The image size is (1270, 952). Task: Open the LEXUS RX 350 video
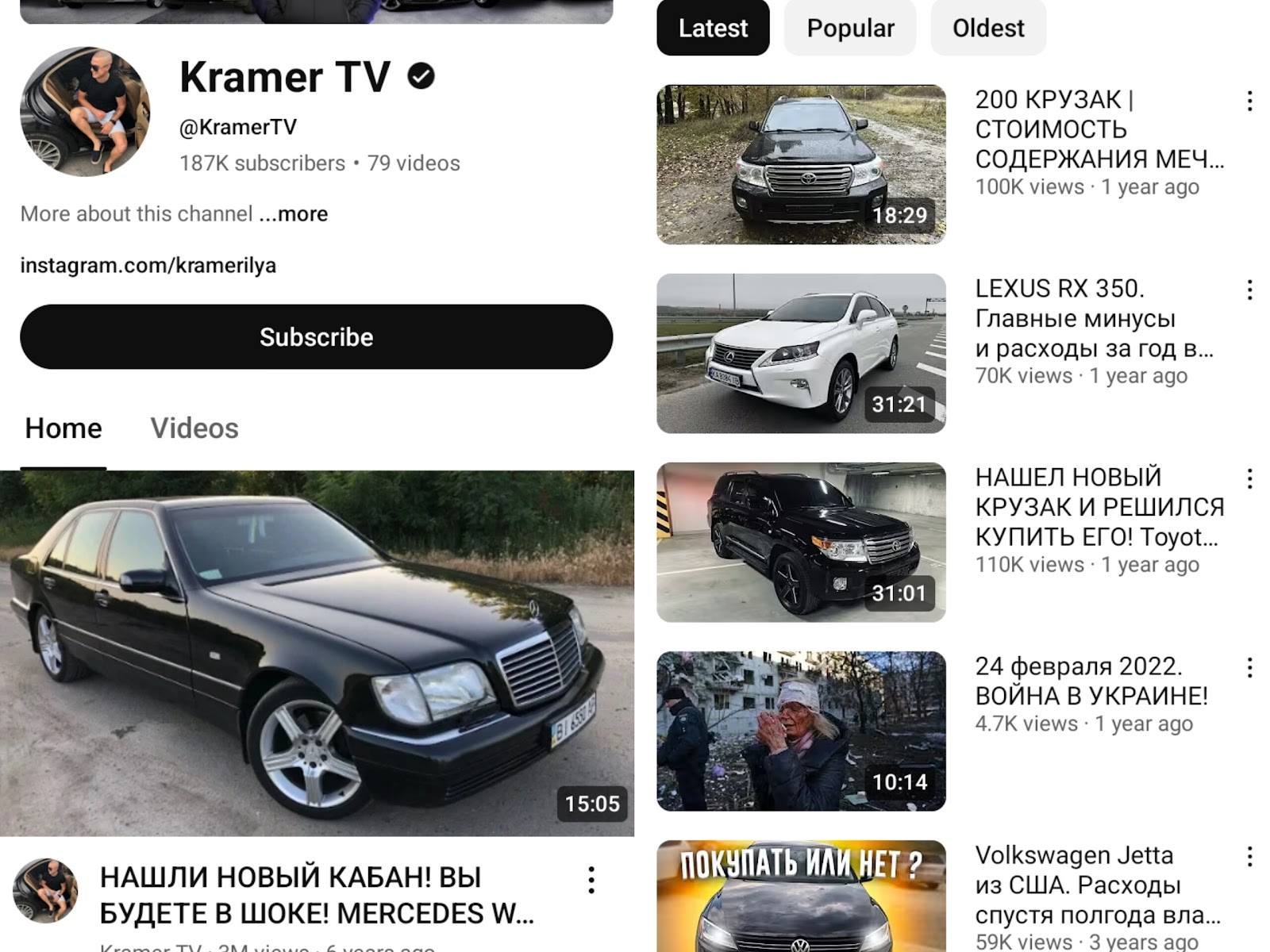tap(801, 353)
